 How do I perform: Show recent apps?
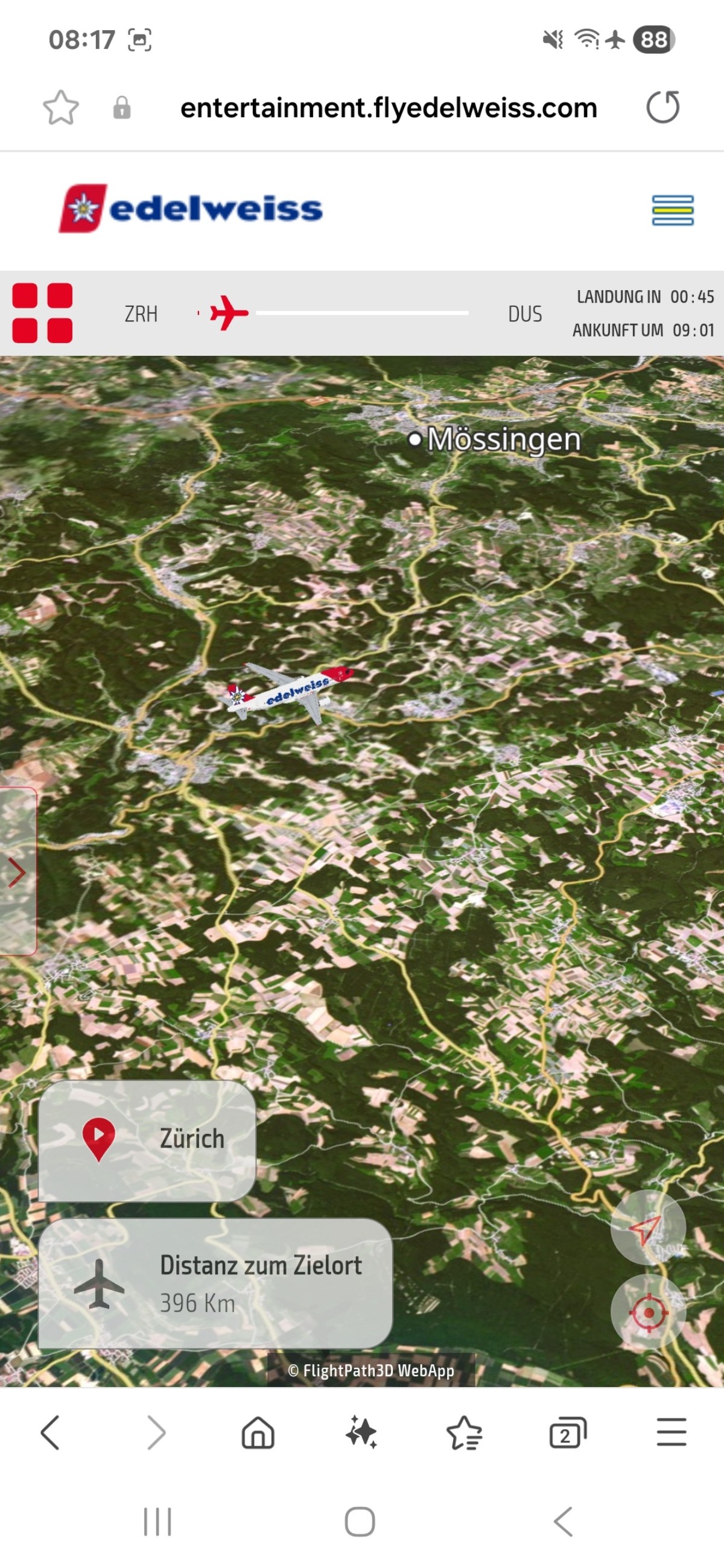(x=157, y=1522)
